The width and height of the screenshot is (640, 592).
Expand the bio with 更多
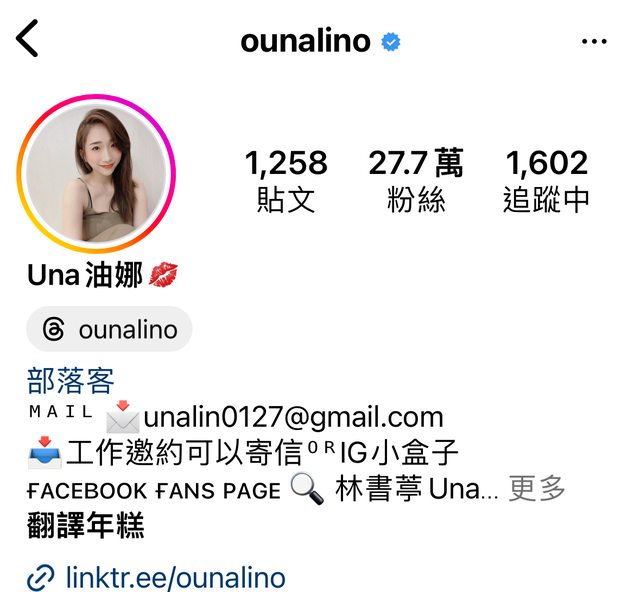click(x=537, y=488)
